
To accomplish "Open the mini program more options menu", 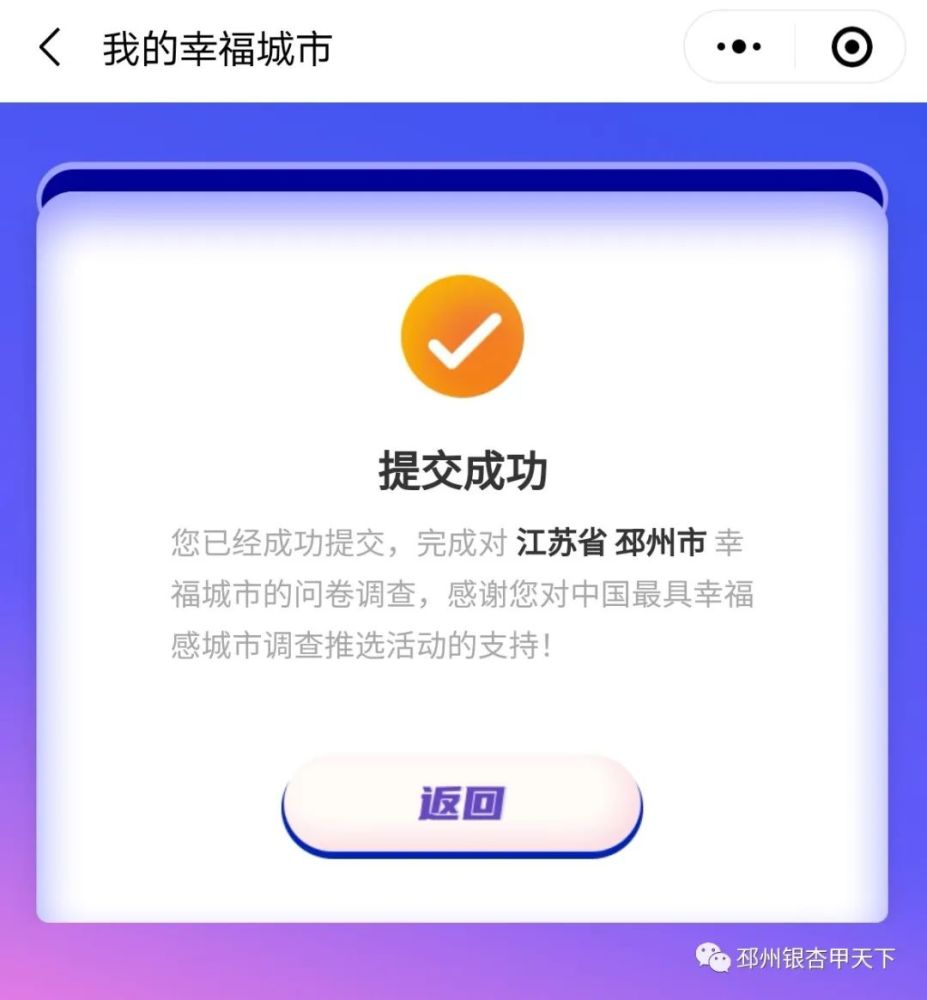I will [x=740, y=47].
